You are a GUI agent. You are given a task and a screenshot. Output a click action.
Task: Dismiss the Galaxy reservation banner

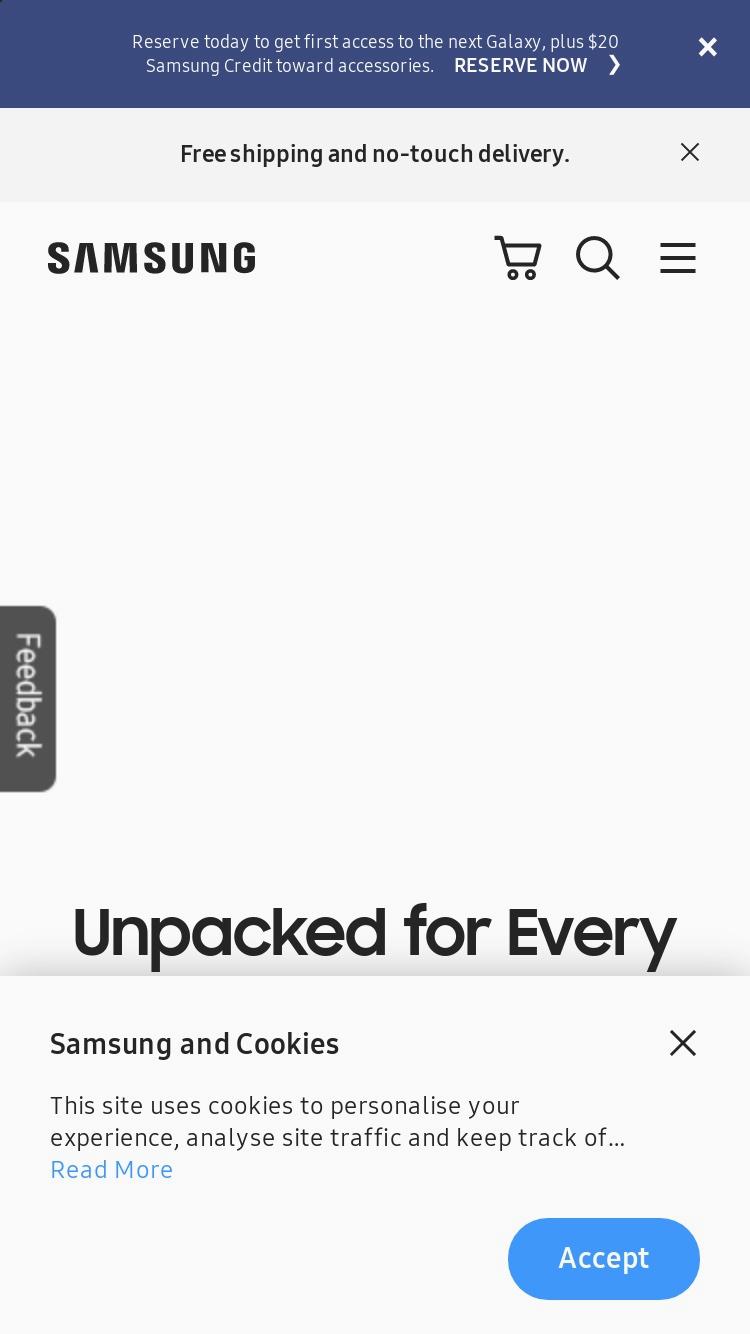tap(708, 47)
